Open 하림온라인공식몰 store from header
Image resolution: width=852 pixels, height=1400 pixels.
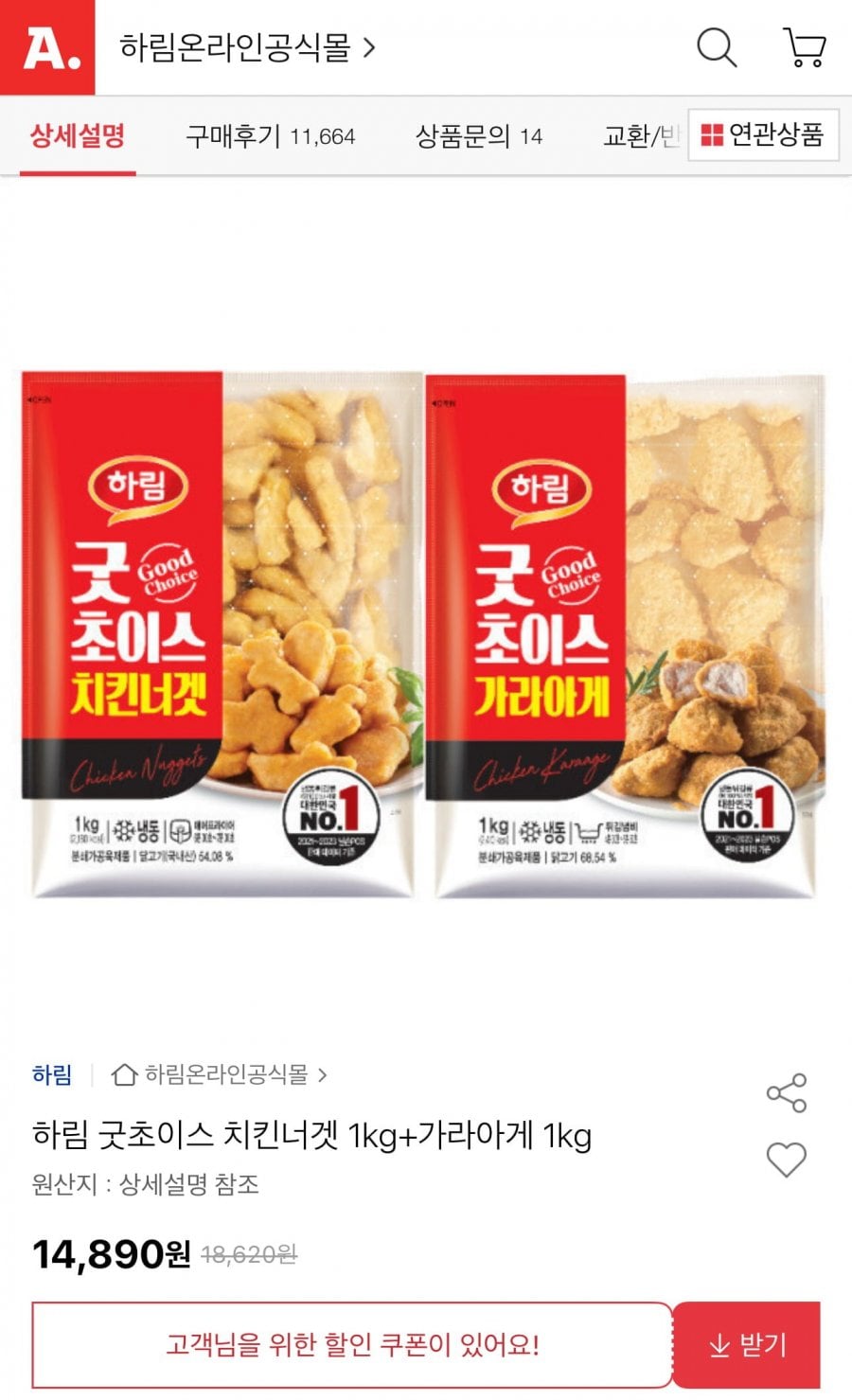(x=247, y=47)
